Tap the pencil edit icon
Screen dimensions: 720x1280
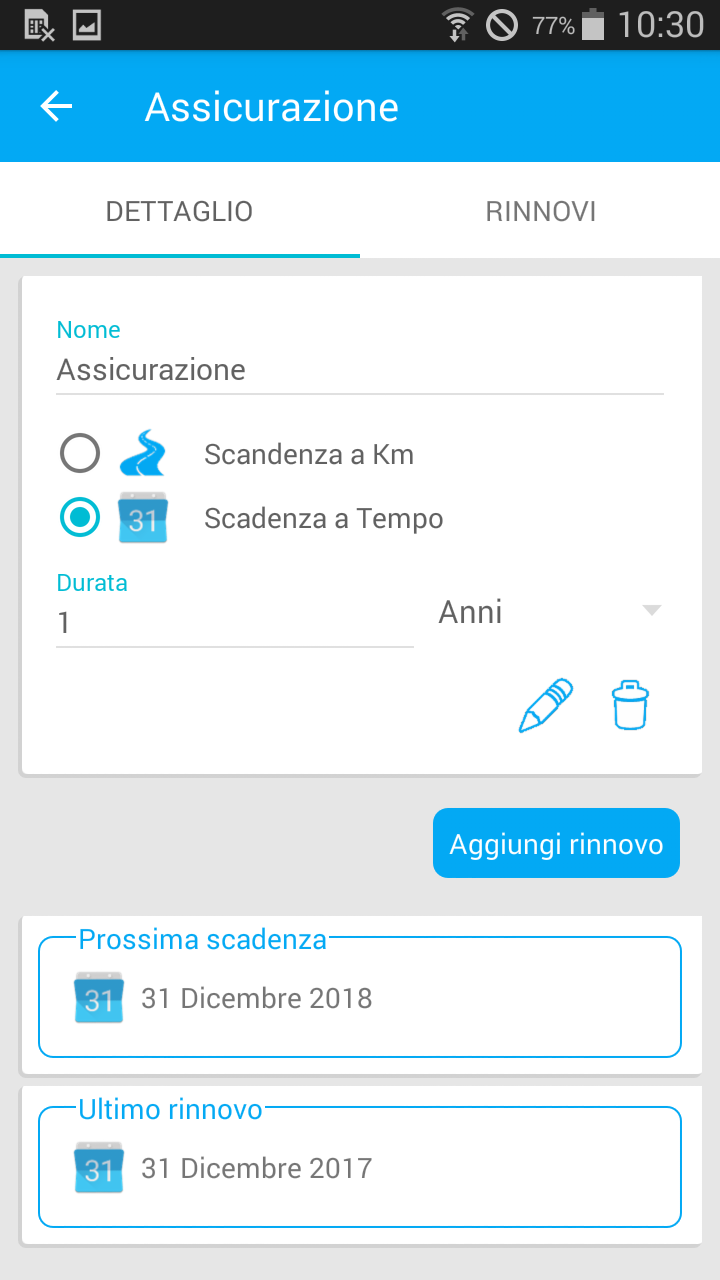click(x=546, y=706)
